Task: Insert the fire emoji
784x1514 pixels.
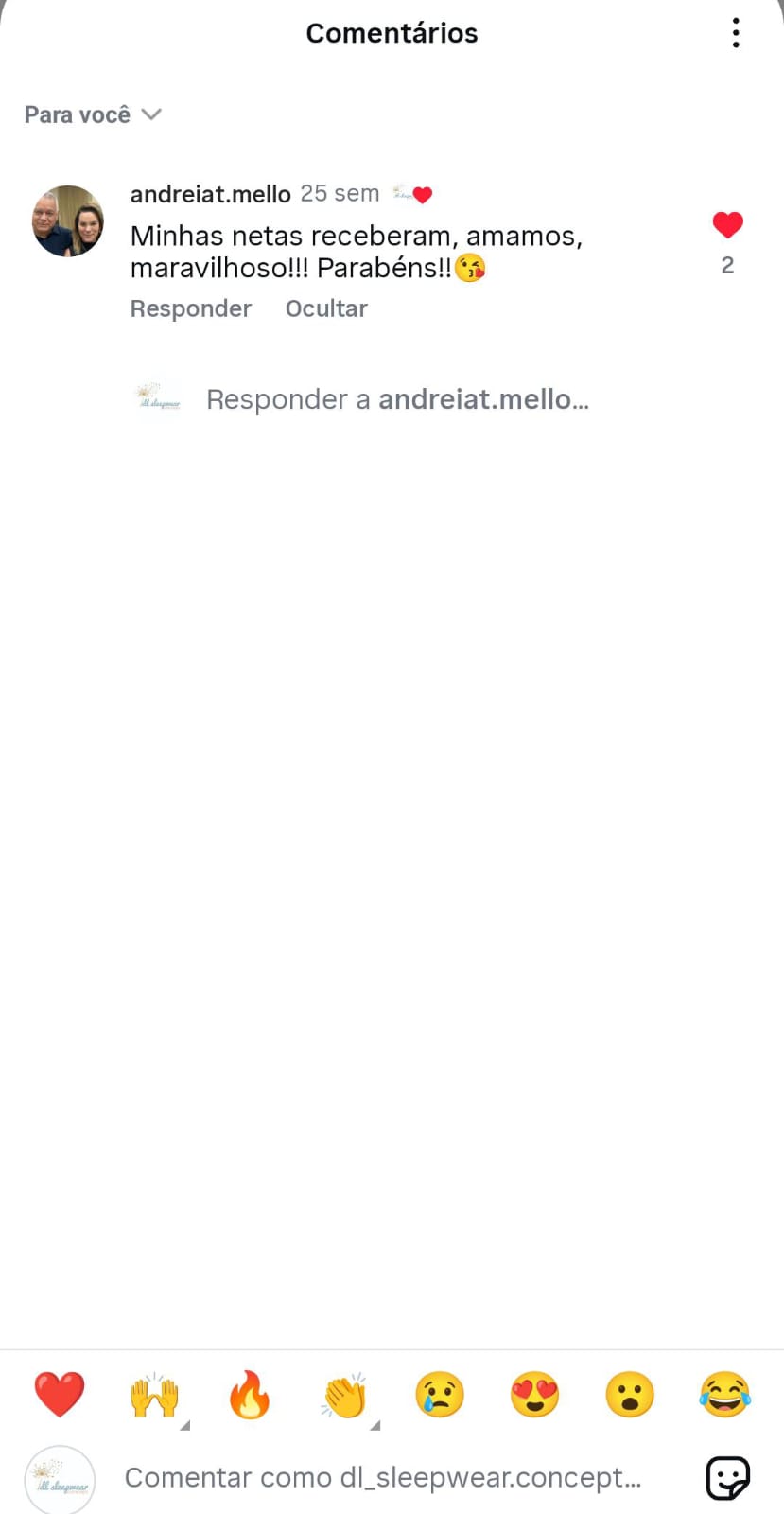Action: (250, 1395)
